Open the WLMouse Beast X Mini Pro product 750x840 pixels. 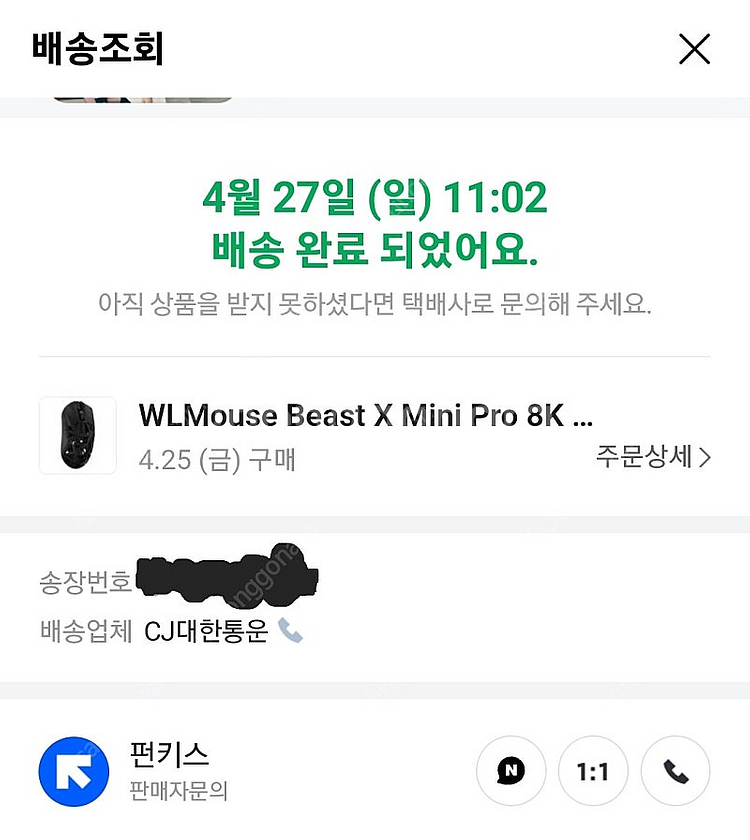(x=365, y=416)
